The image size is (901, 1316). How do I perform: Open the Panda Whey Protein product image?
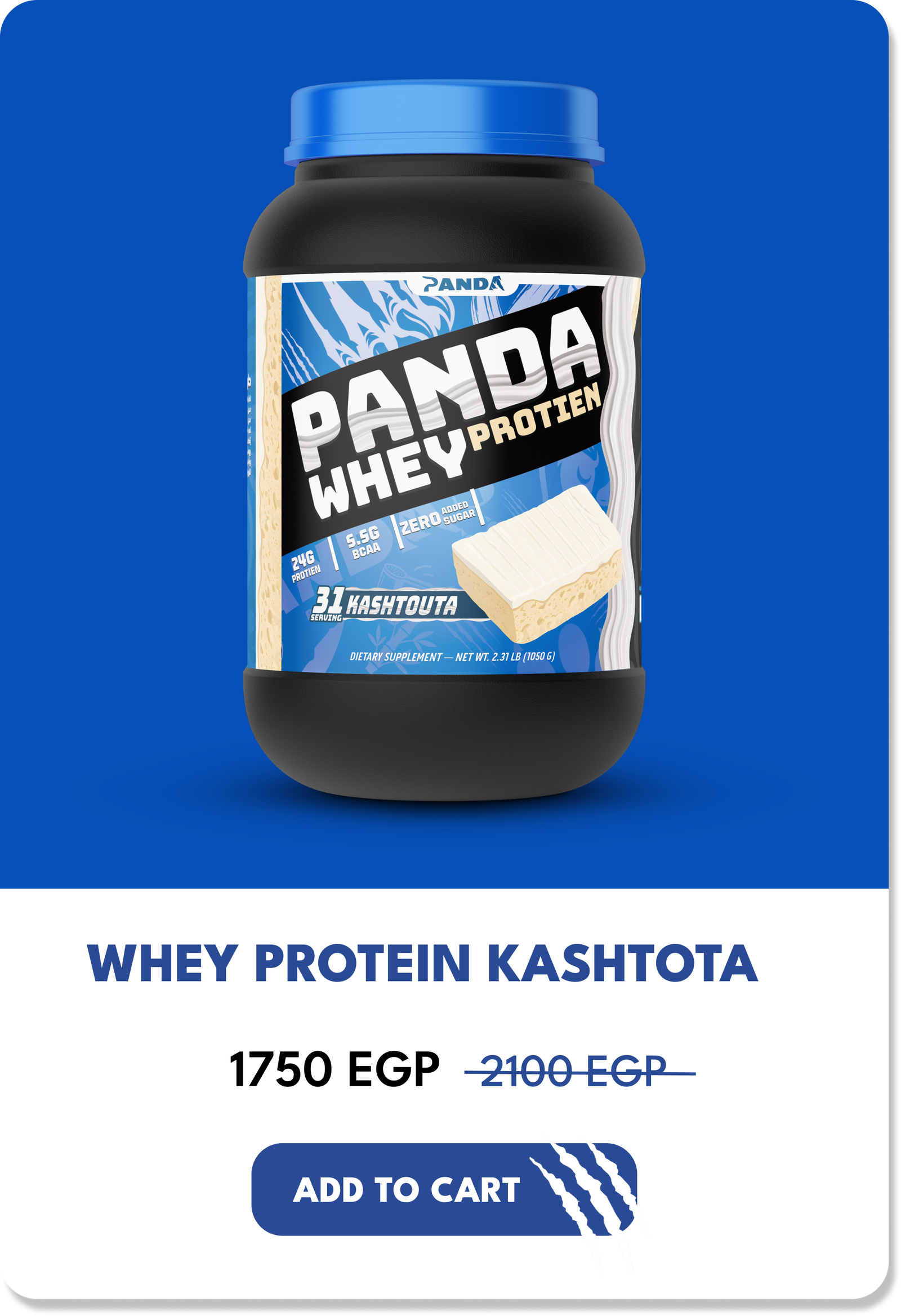point(444,441)
